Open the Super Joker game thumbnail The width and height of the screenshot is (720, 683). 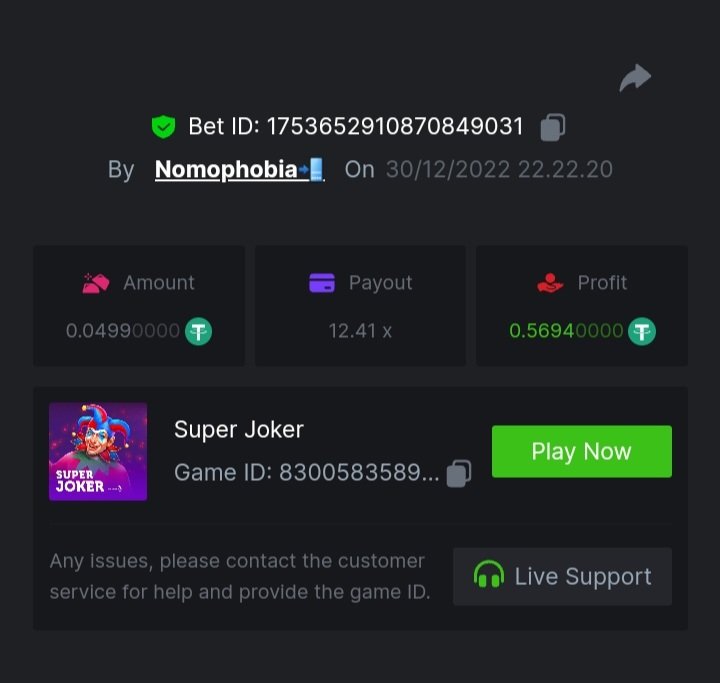(98, 452)
